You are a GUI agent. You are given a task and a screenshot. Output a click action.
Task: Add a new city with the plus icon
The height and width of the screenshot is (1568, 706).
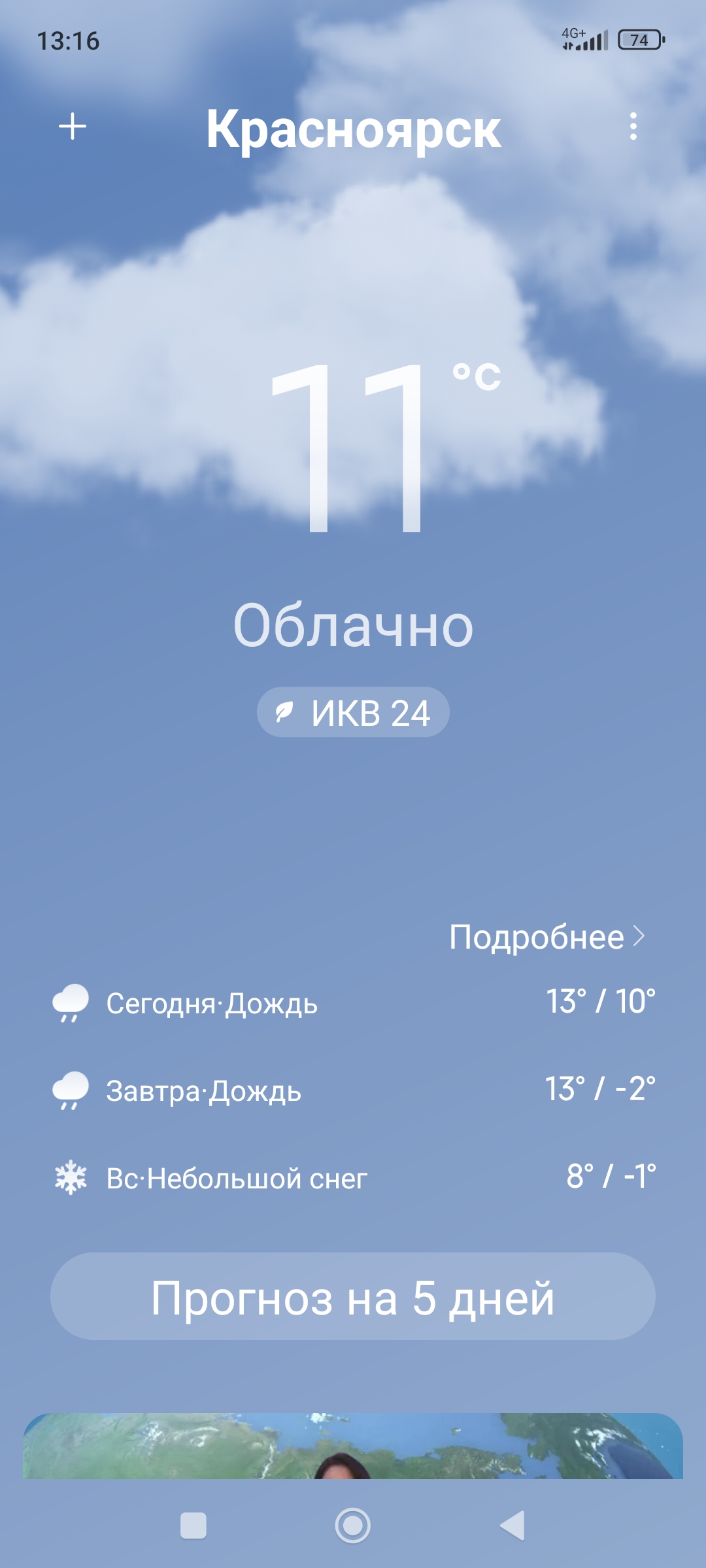(73, 127)
